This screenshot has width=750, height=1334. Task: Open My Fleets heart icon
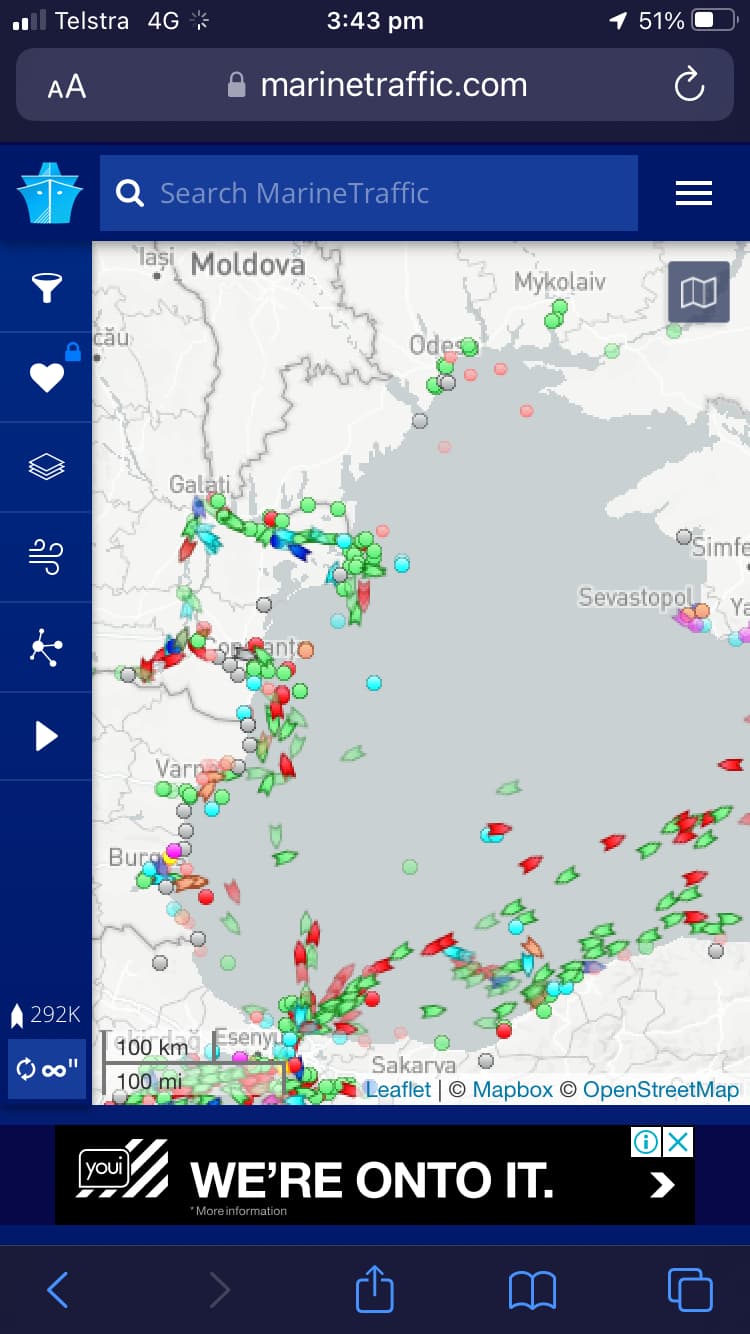46,377
